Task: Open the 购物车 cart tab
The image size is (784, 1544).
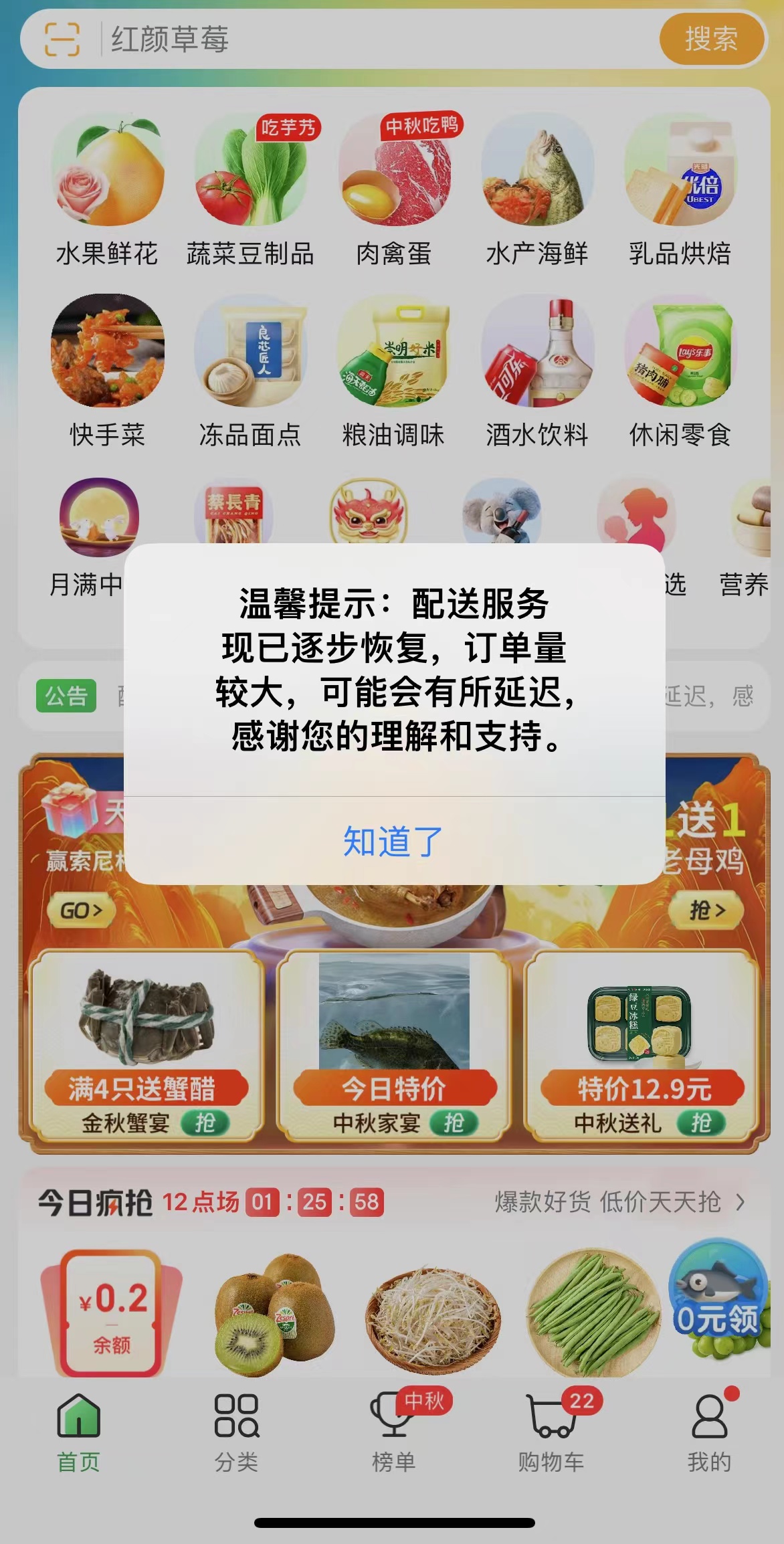Action: pyautogui.click(x=551, y=1433)
